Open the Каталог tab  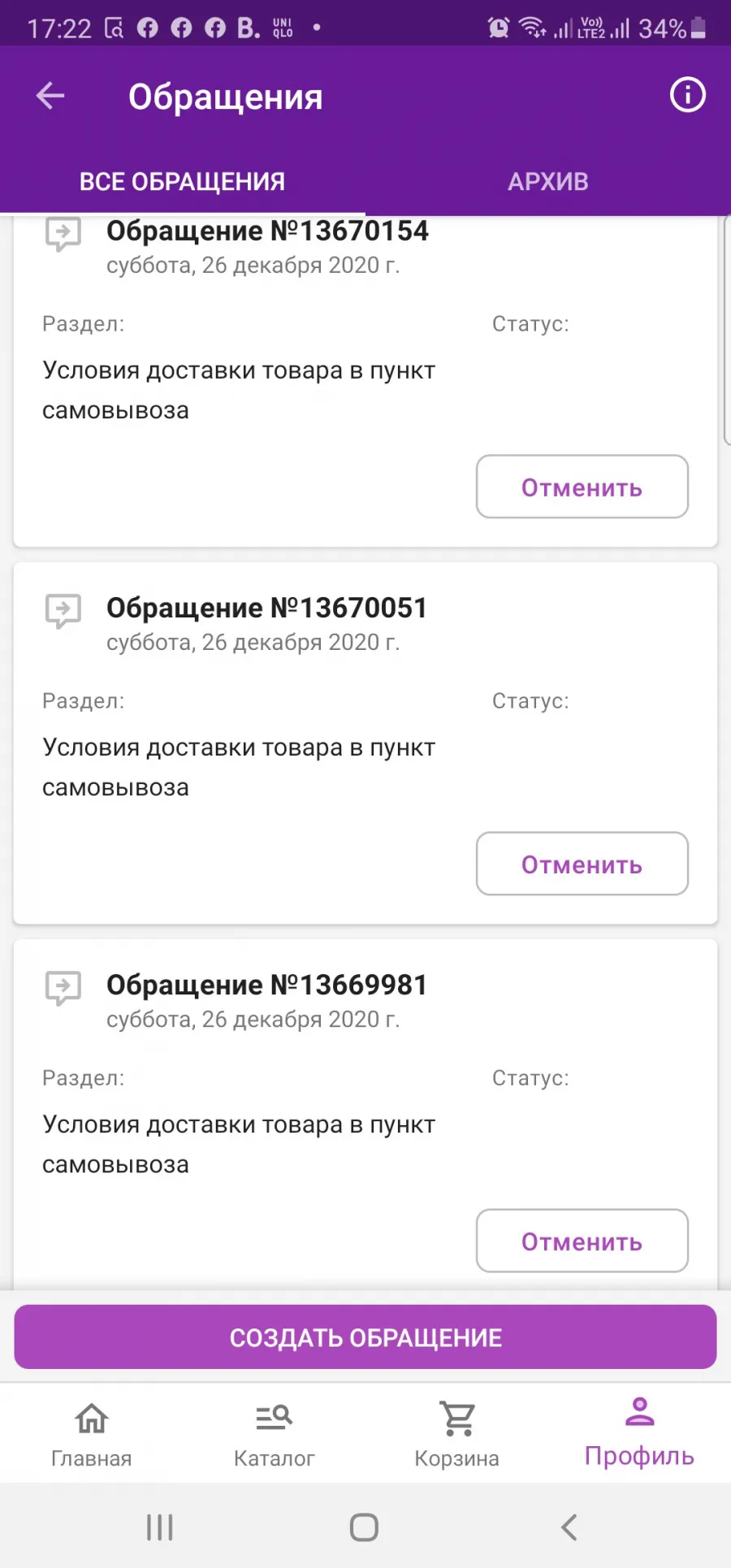coord(275,1435)
